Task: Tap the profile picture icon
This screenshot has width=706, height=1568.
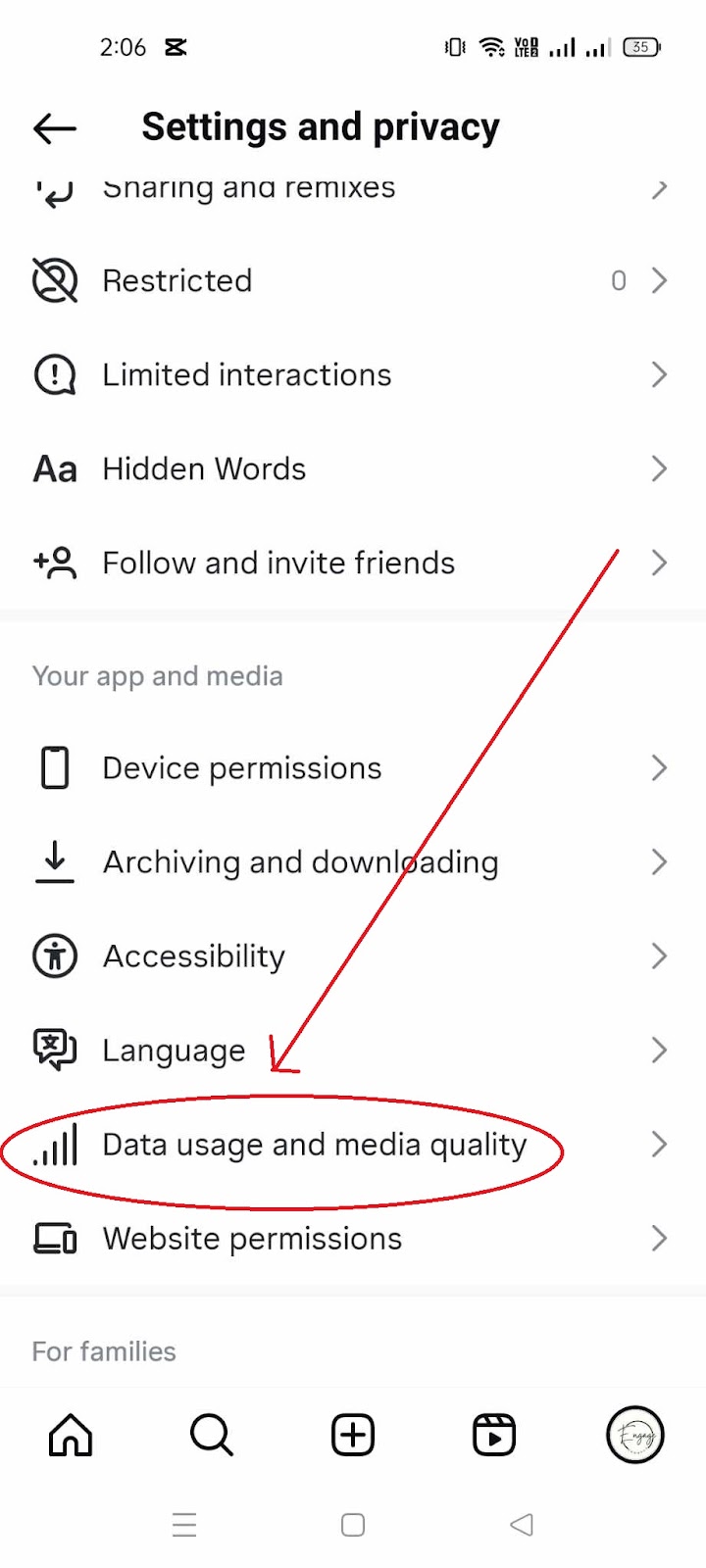Action: pos(634,1435)
